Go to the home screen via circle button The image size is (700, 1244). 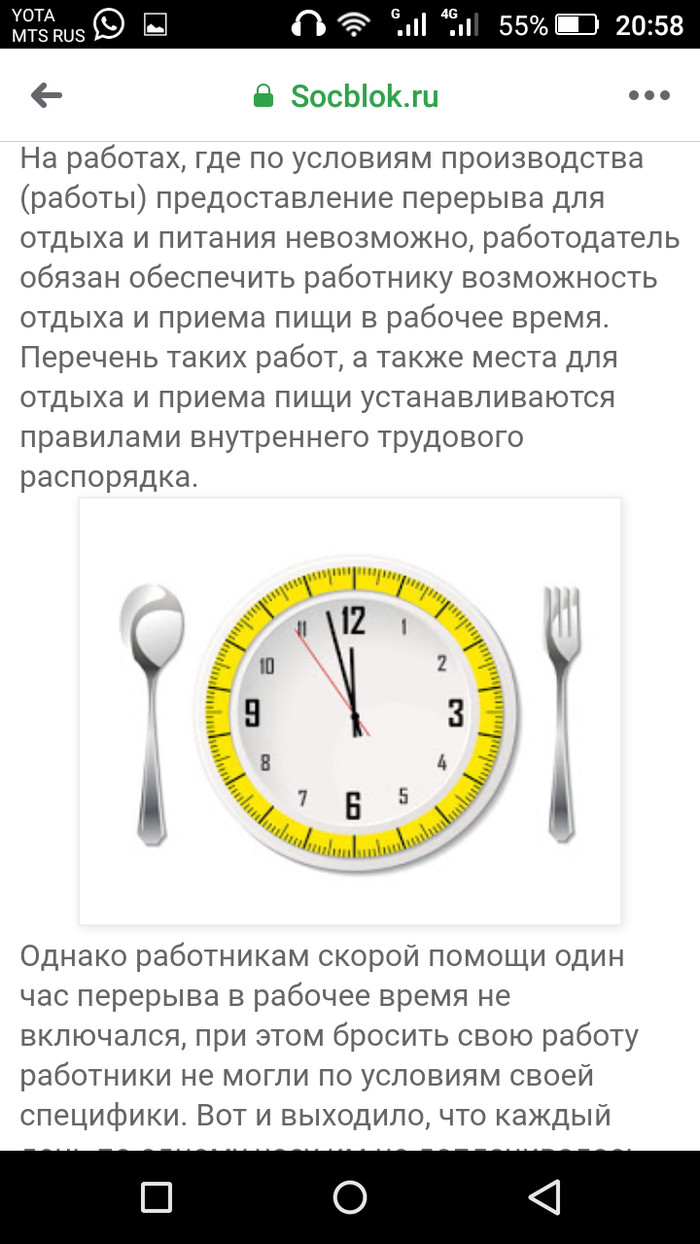350,1197
